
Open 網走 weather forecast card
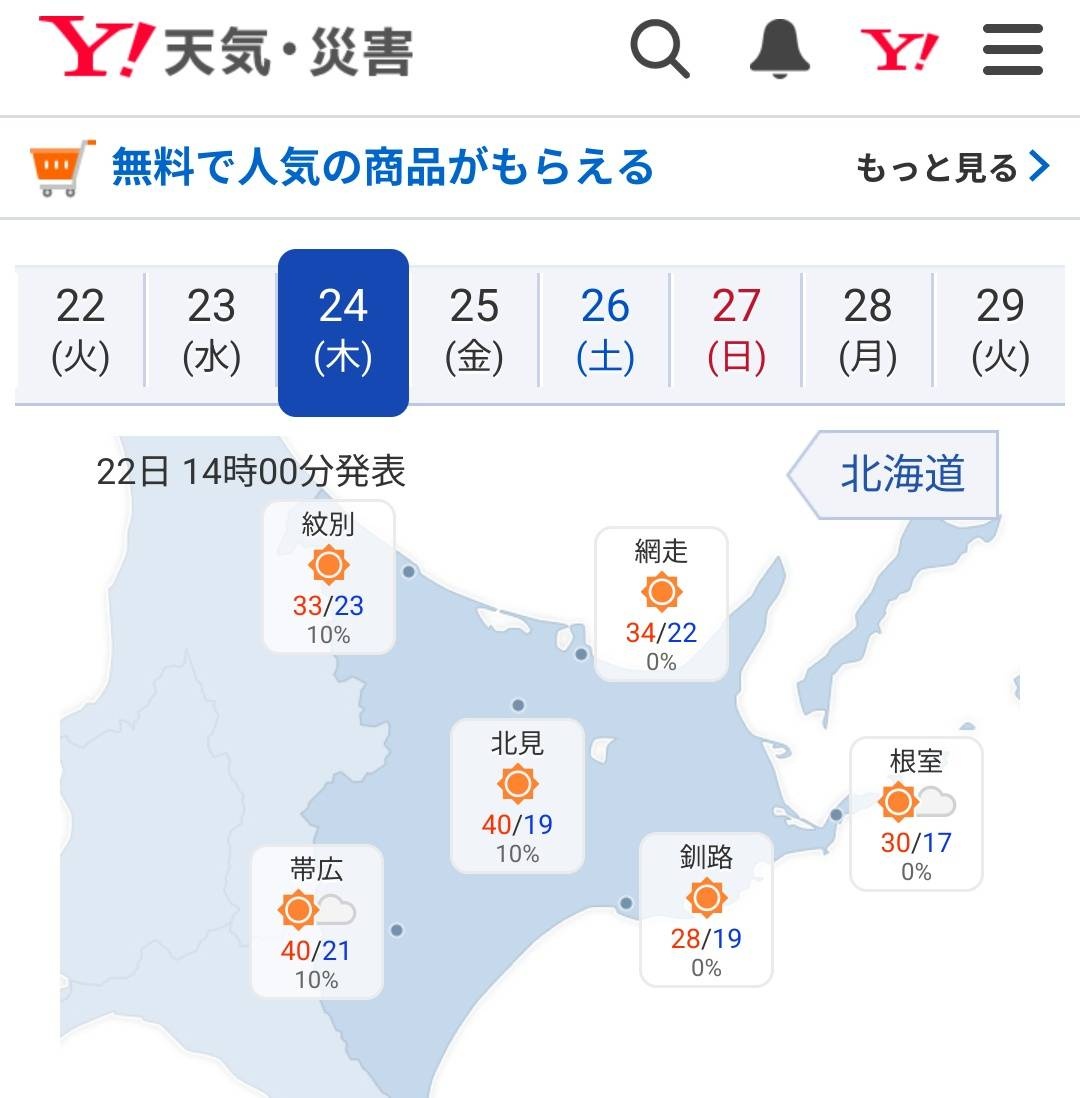tap(661, 604)
